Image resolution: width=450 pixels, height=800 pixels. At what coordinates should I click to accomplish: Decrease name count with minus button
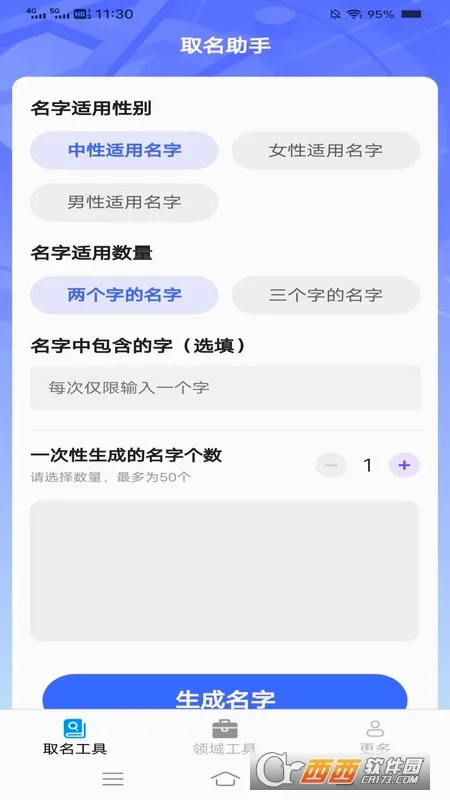point(331,465)
